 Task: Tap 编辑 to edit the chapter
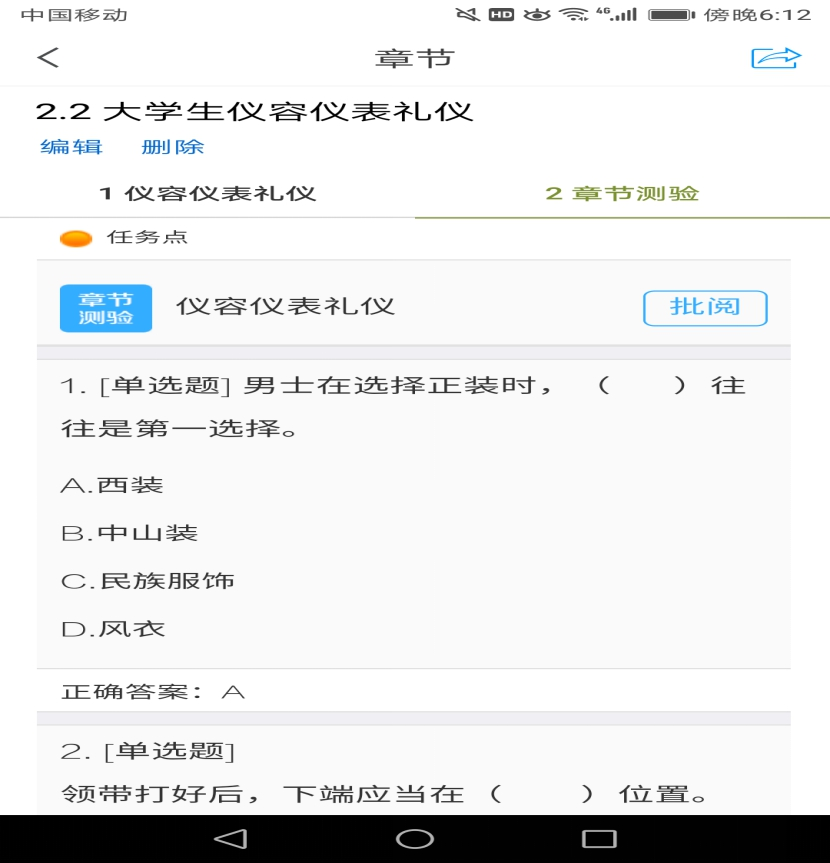click(71, 147)
